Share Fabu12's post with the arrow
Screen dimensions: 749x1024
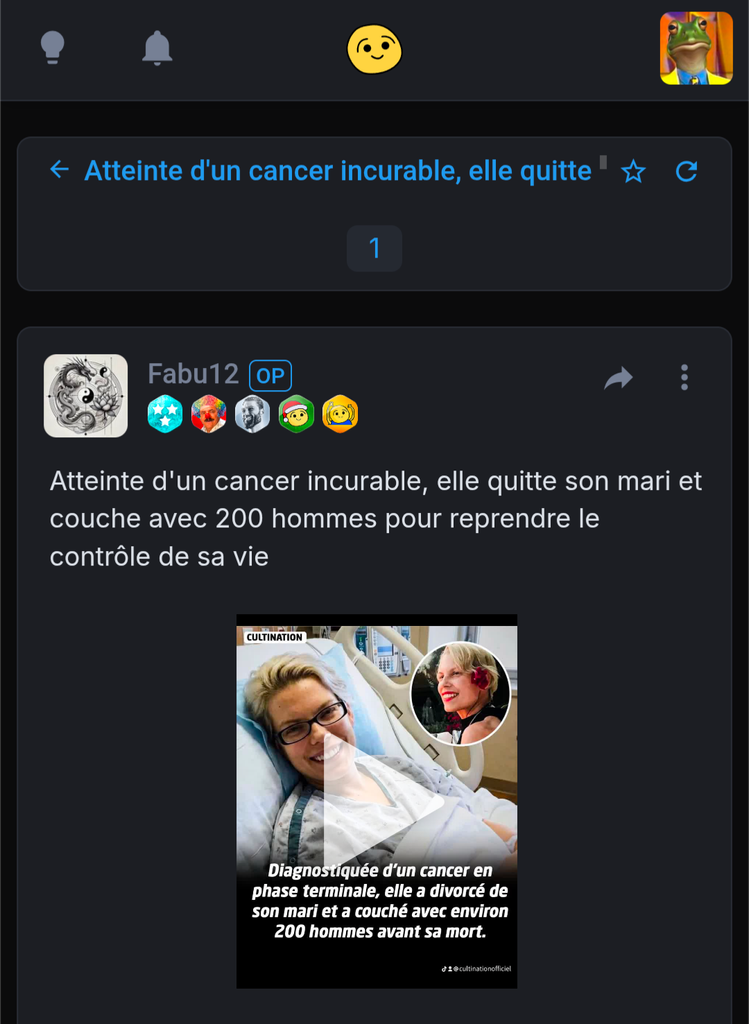[x=619, y=377]
